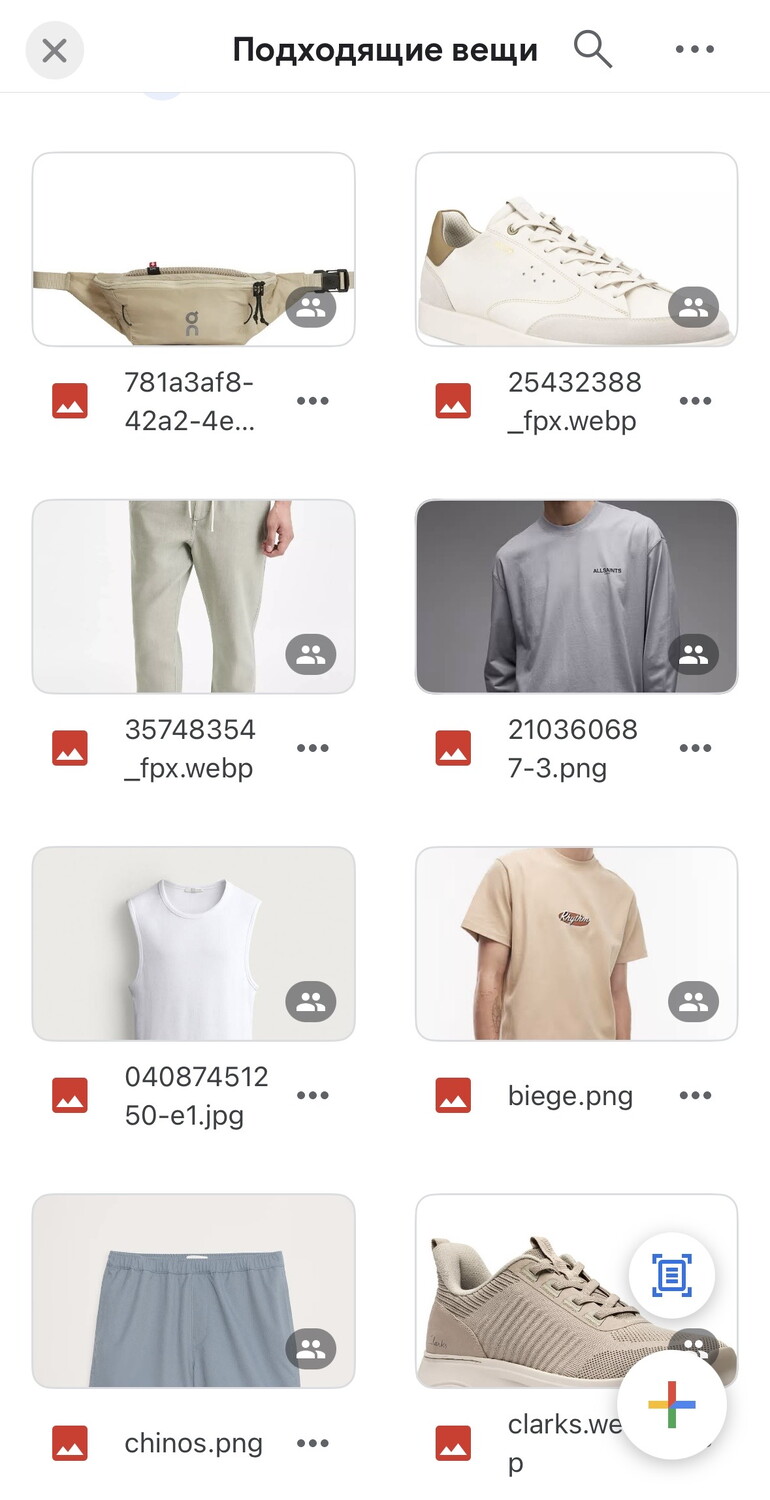This screenshot has width=770, height=1500.
Task: Open search in this folder
Action: [x=592, y=49]
